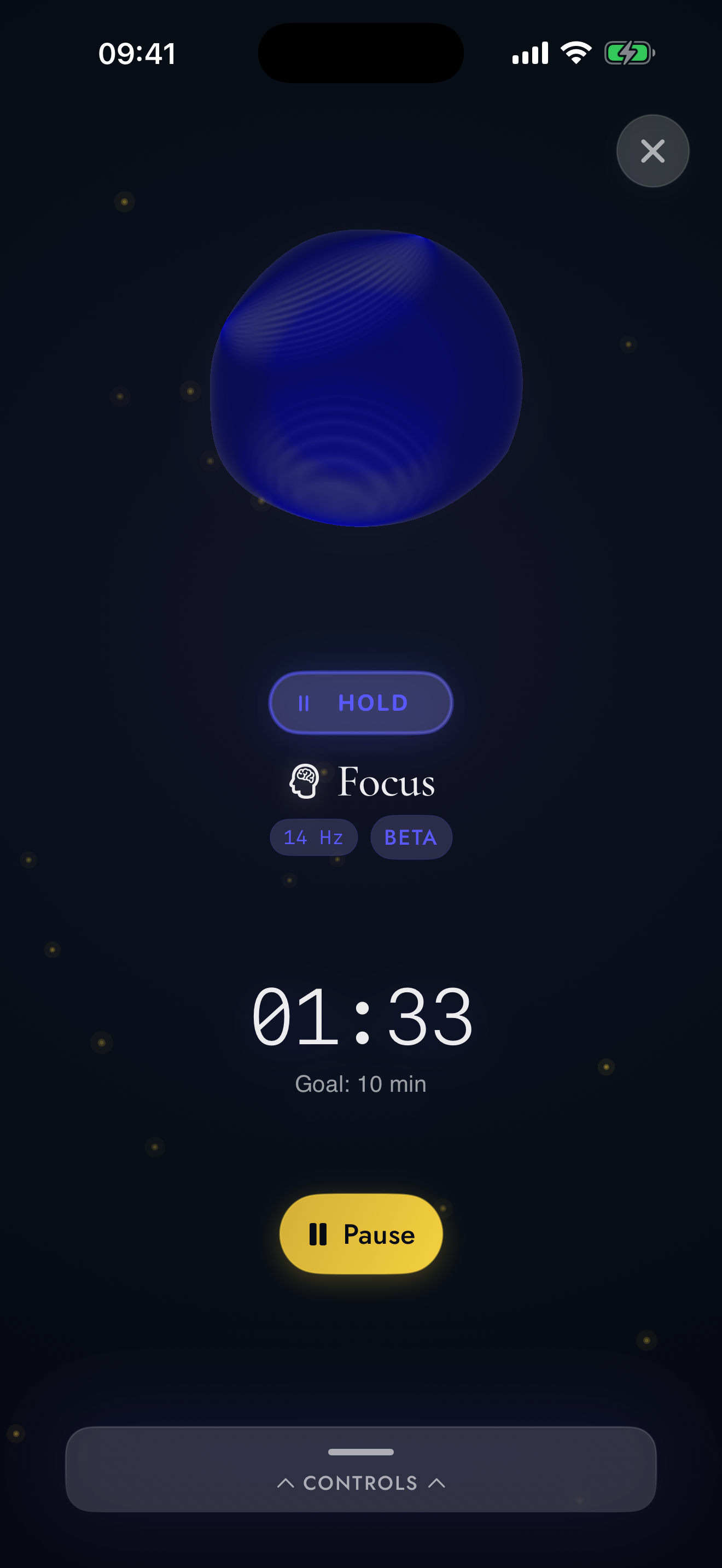The height and width of the screenshot is (1568, 722).
Task: Pause the running session
Action: pos(361,1234)
